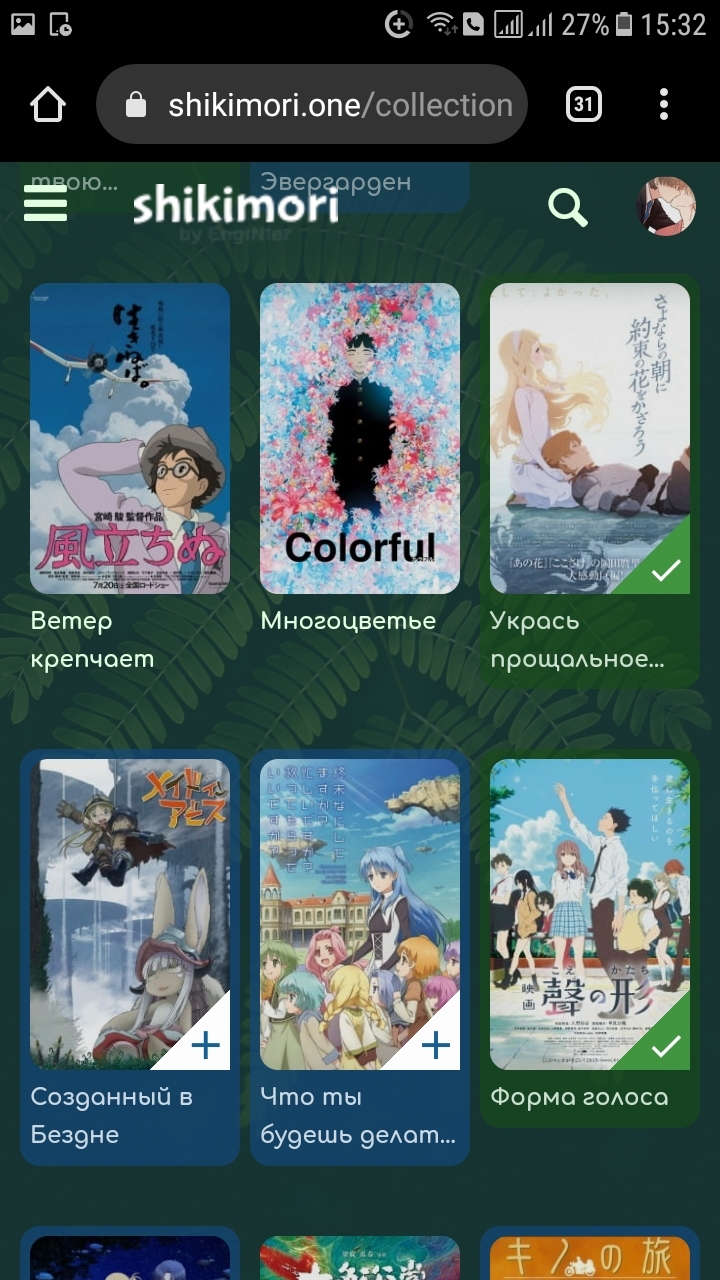Viewport: 720px width, 1280px height.
Task: Open the Многоцветье anime card
Action: [360, 438]
